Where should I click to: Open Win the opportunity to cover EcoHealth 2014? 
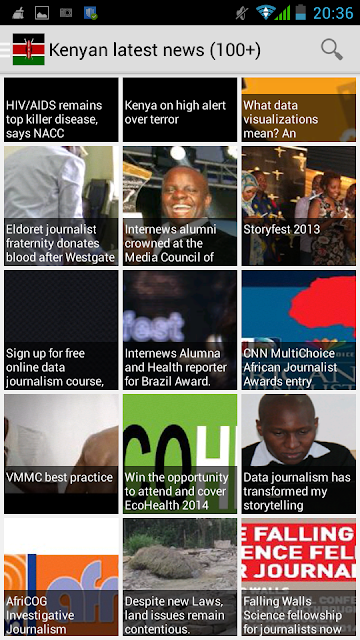(x=180, y=454)
